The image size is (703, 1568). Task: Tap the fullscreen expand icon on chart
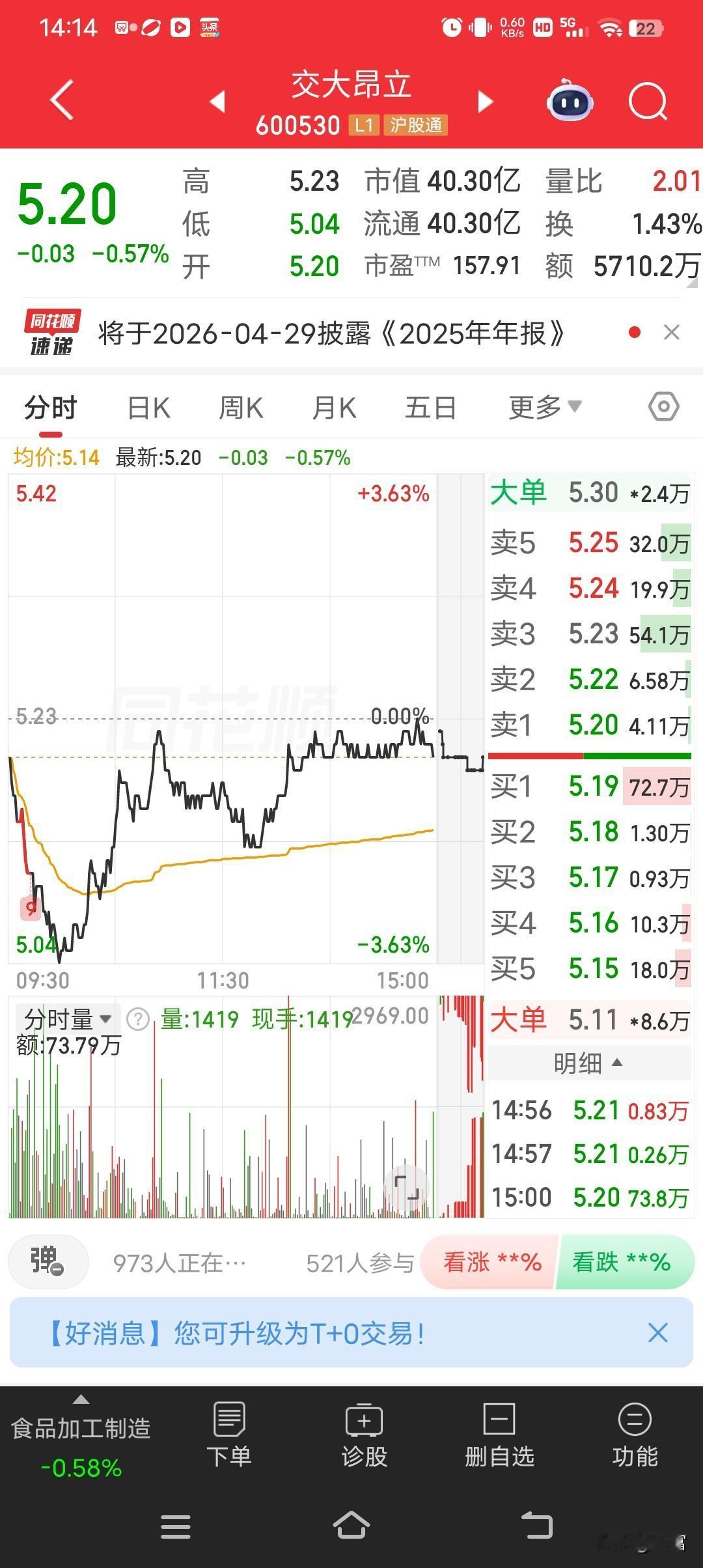point(407,1186)
